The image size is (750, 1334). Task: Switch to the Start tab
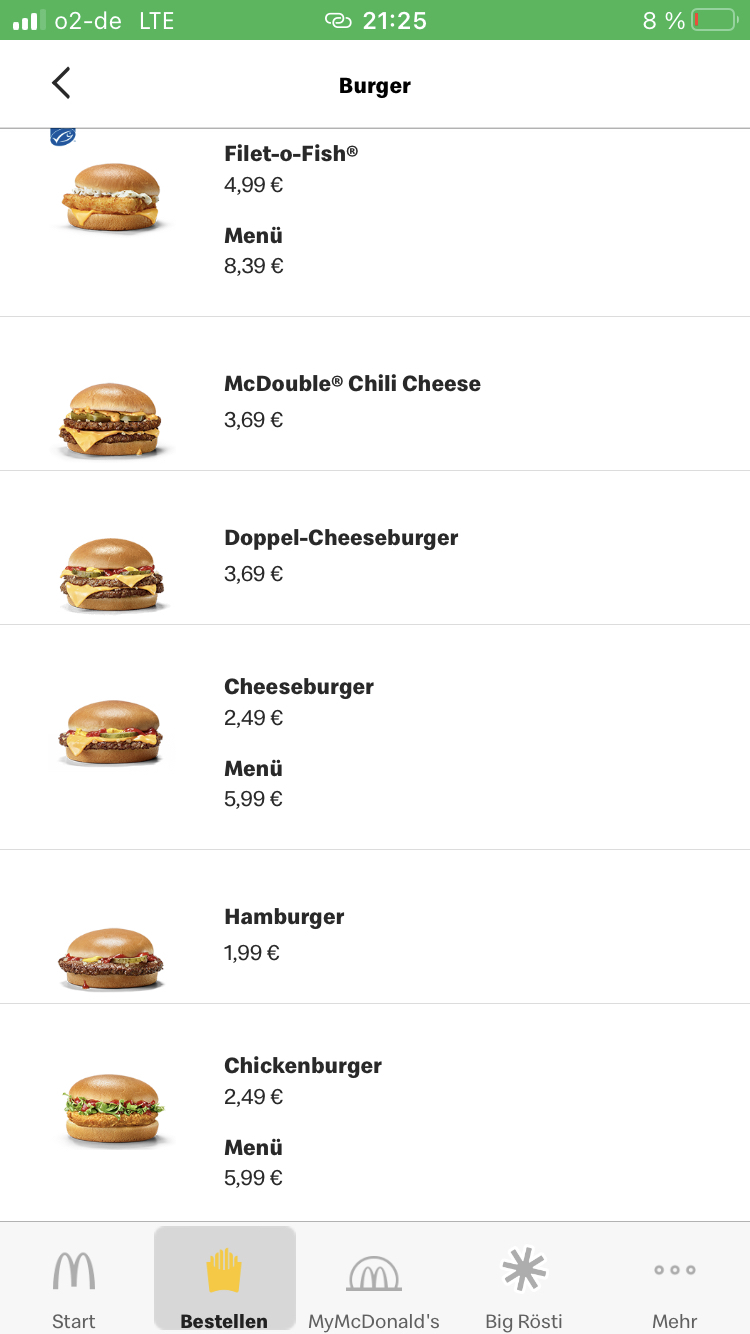(x=74, y=1283)
